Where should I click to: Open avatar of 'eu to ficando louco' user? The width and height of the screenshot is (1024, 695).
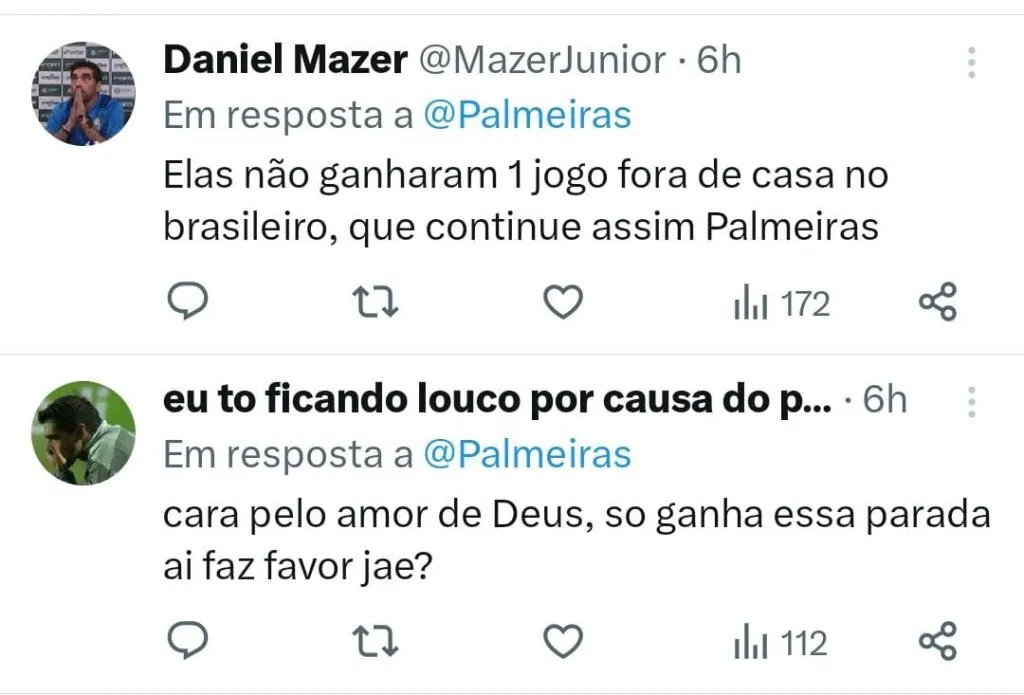[84, 434]
